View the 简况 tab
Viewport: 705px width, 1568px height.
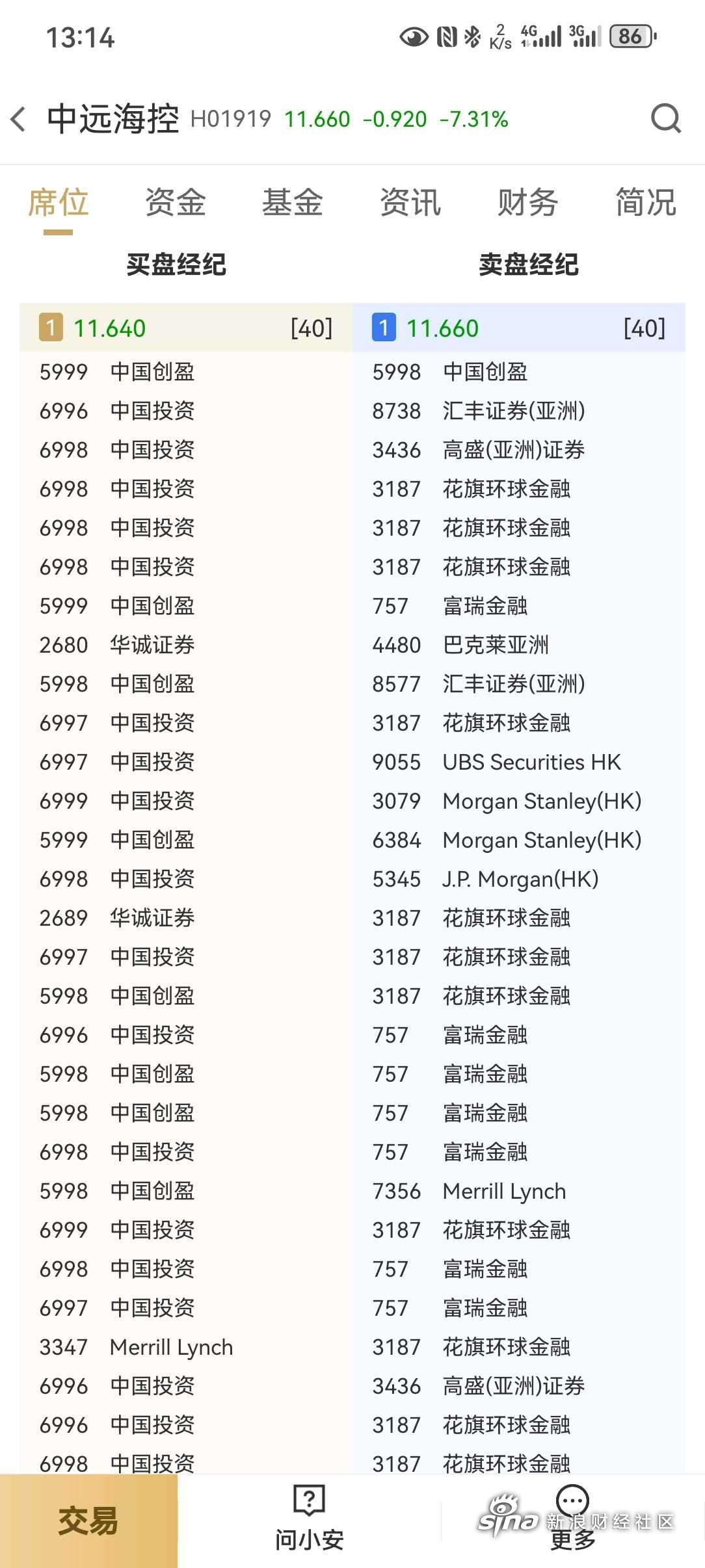(646, 202)
